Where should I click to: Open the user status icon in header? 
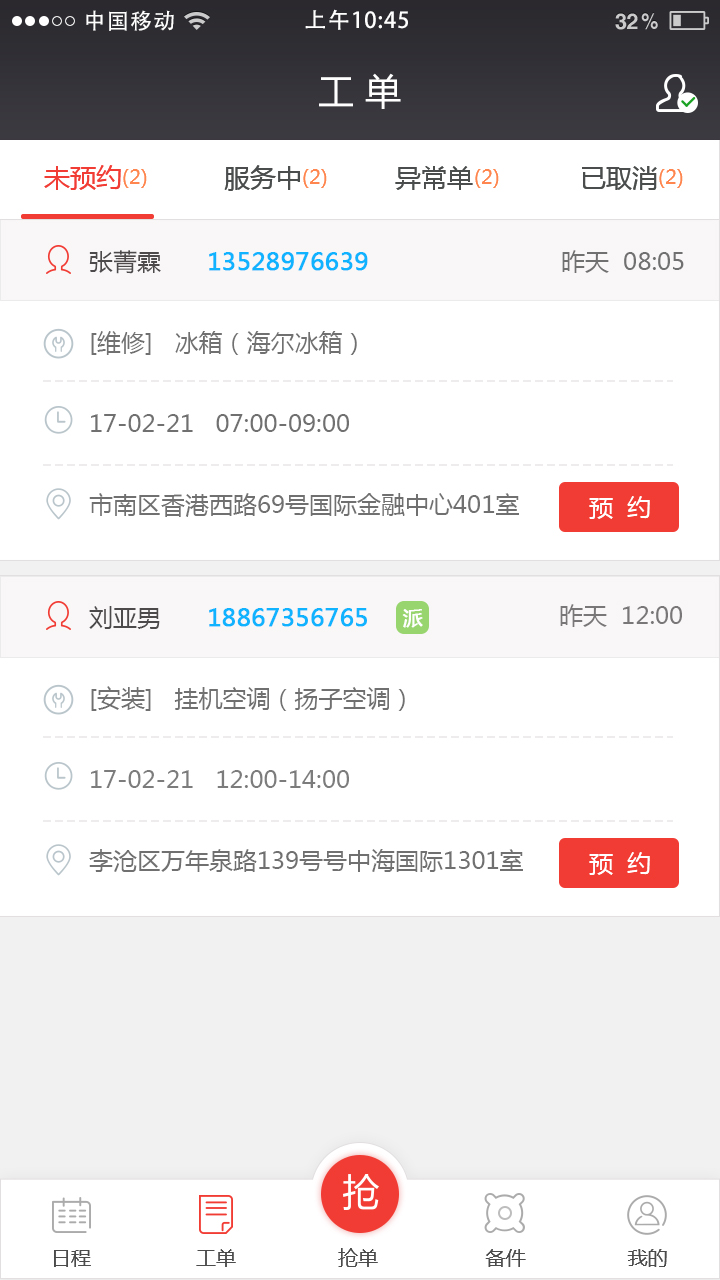coord(676,93)
